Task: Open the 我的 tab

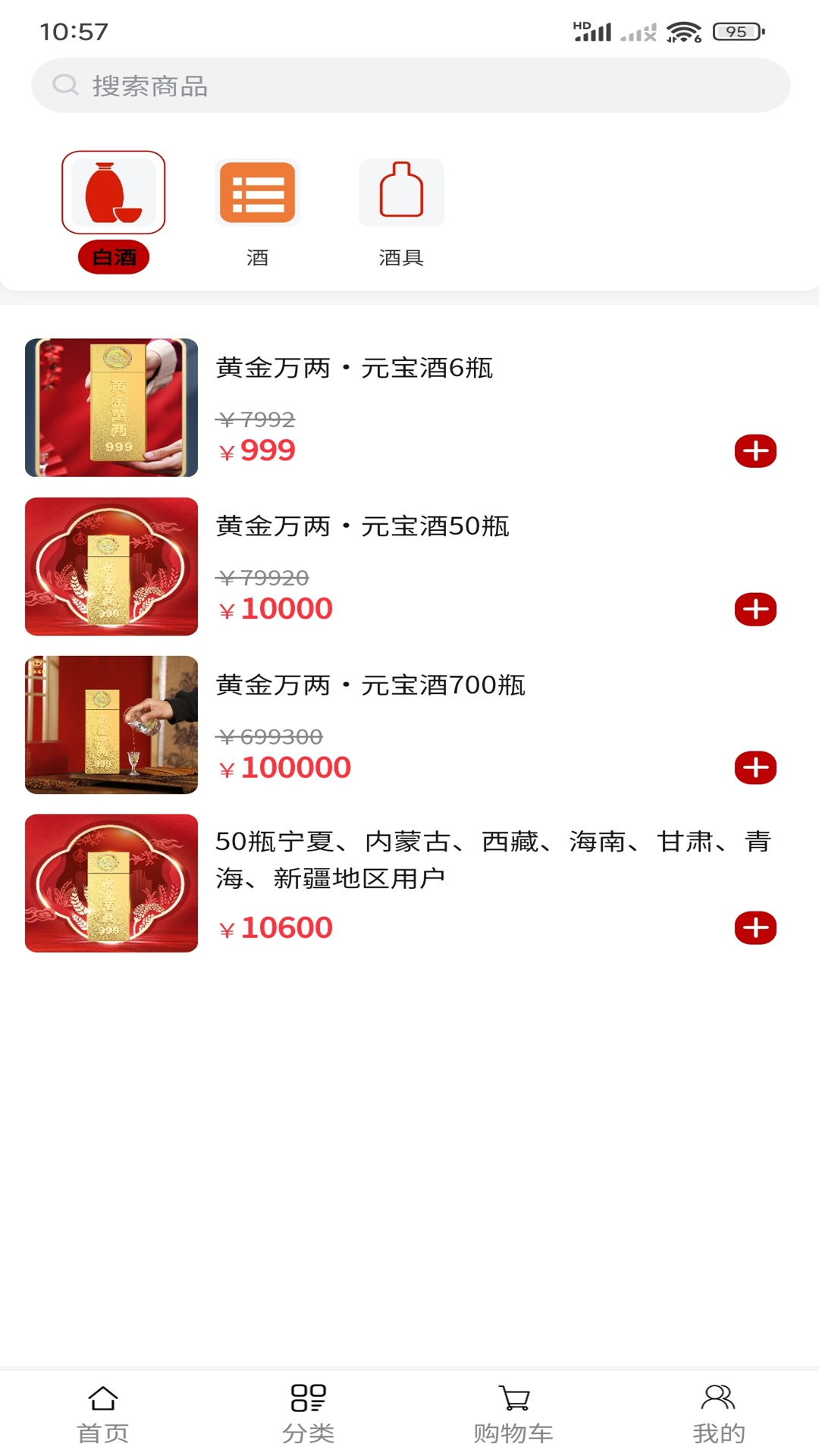Action: 718,1414
